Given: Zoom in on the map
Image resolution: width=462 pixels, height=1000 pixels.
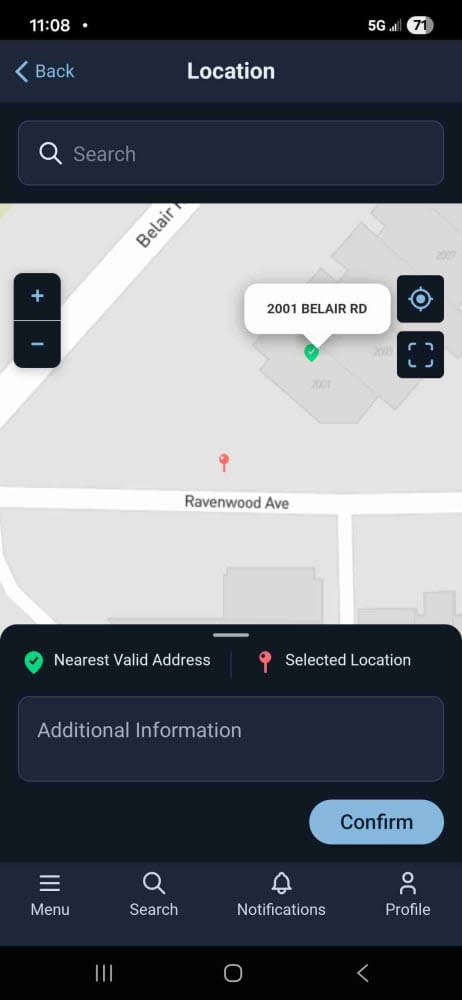Looking at the screenshot, I should click(37, 297).
